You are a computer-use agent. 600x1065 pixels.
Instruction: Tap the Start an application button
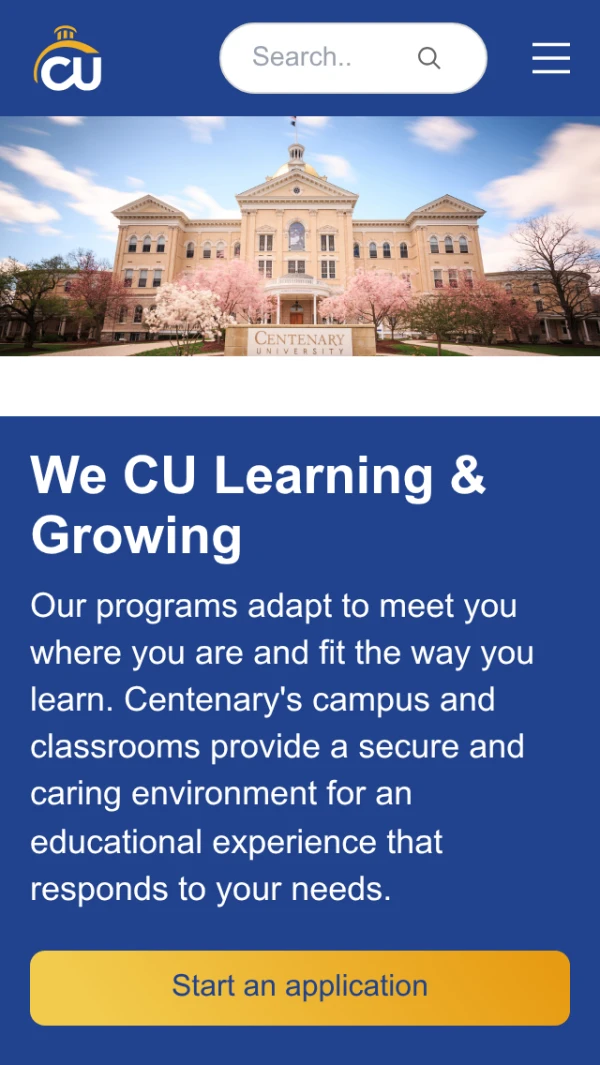pyautogui.click(x=300, y=987)
